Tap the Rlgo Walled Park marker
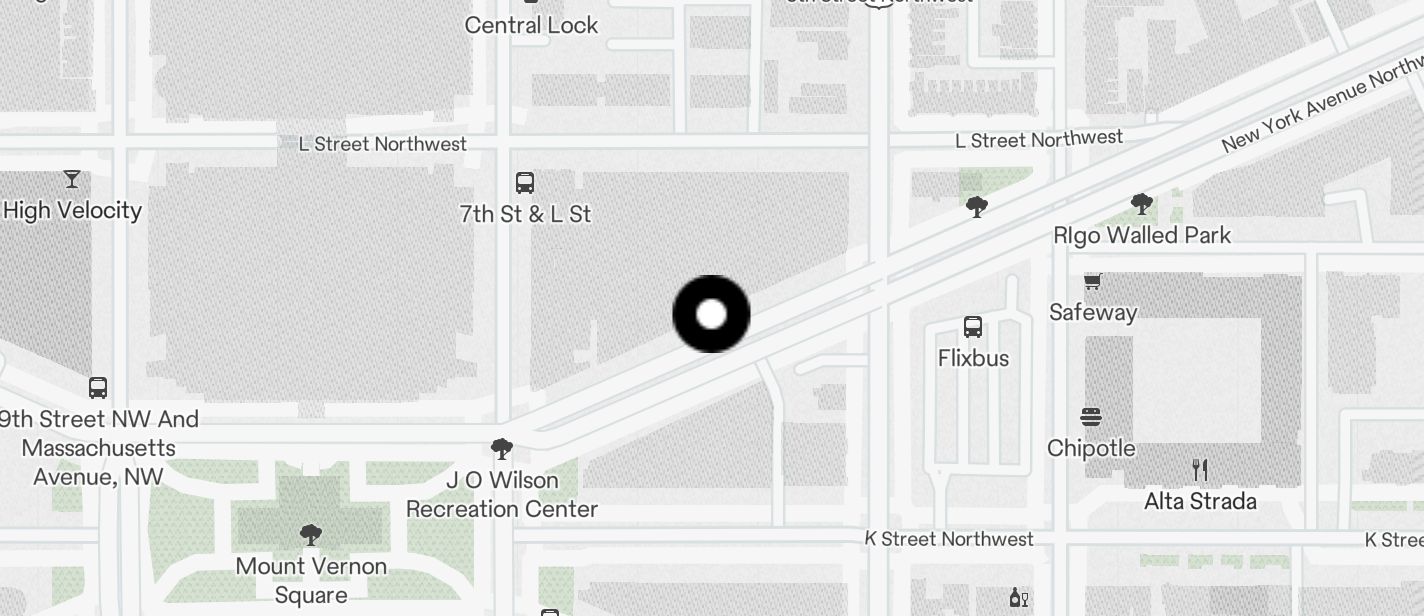Viewport: 1424px width, 616px height. 1141,205
